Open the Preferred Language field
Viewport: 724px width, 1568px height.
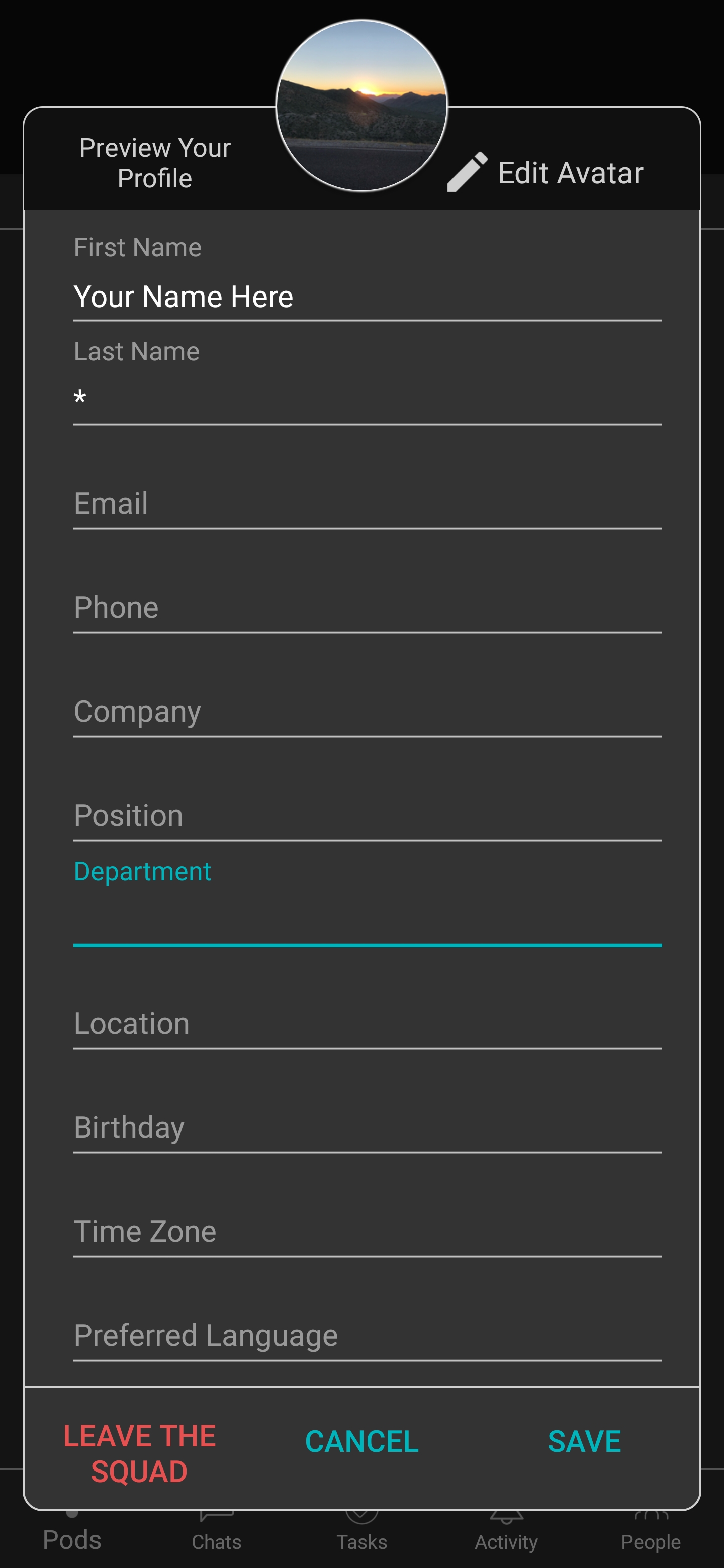367,1336
